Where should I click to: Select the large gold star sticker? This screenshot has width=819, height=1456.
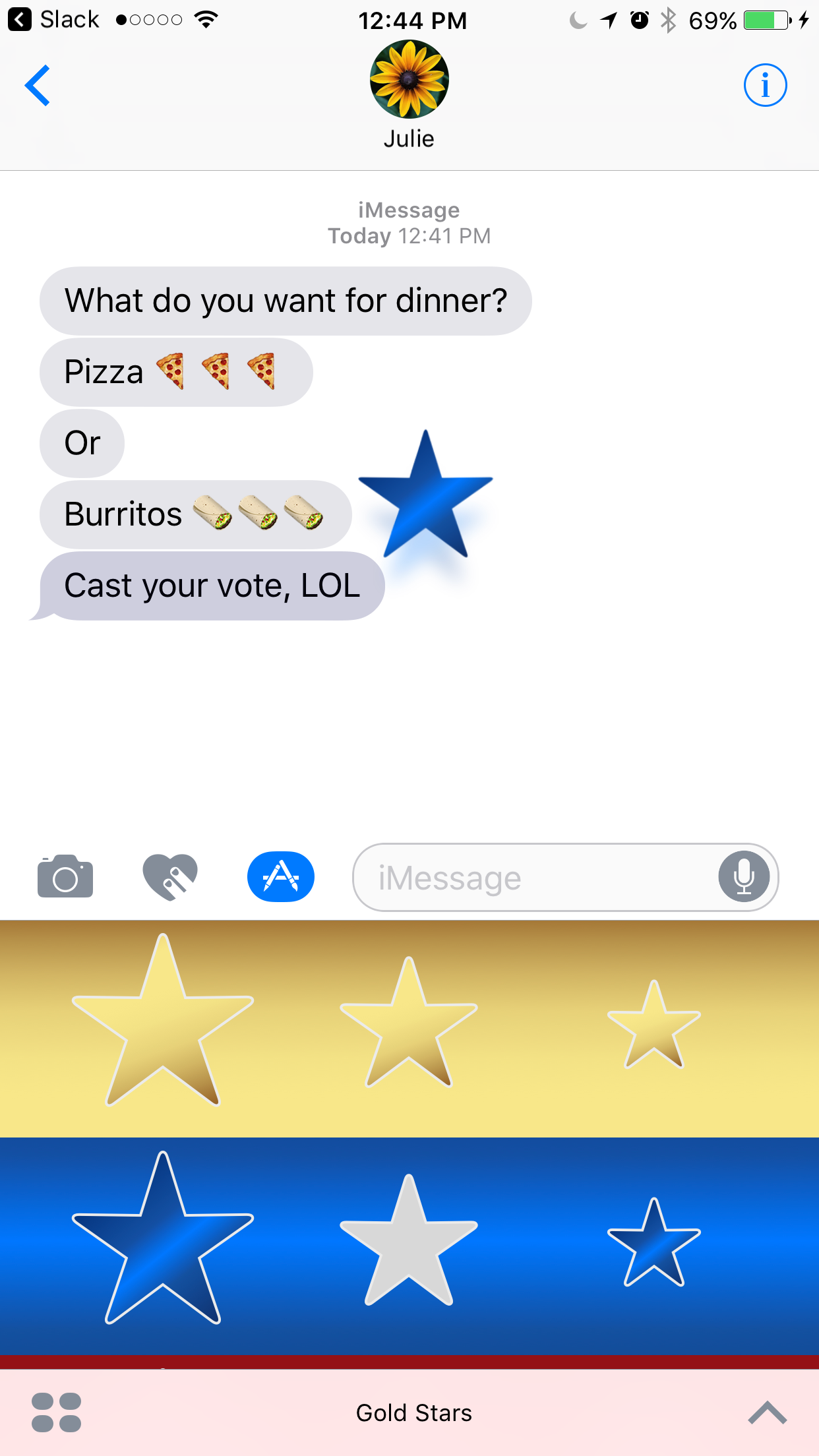(x=163, y=1022)
